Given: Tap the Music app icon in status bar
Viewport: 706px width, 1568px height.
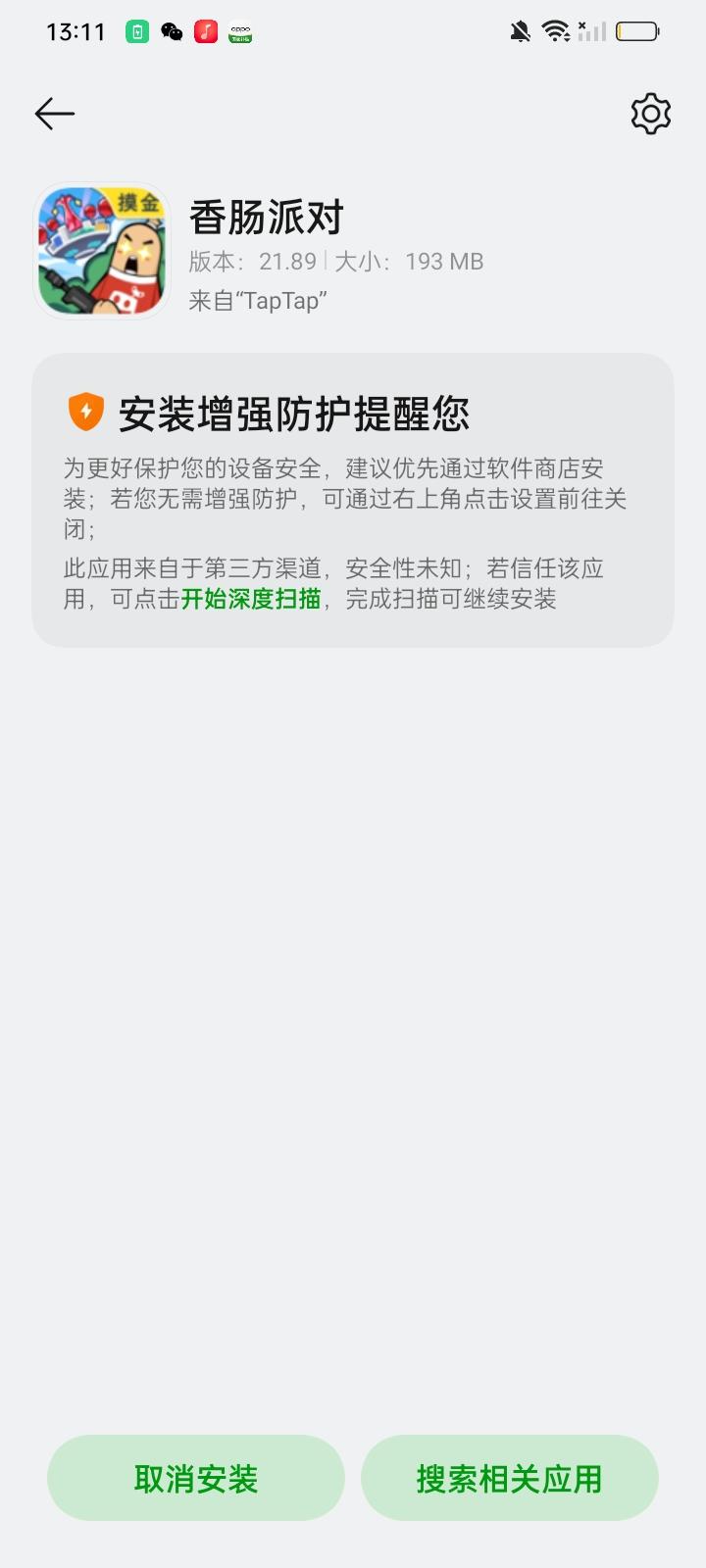Looking at the screenshot, I should pyautogui.click(x=204, y=31).
